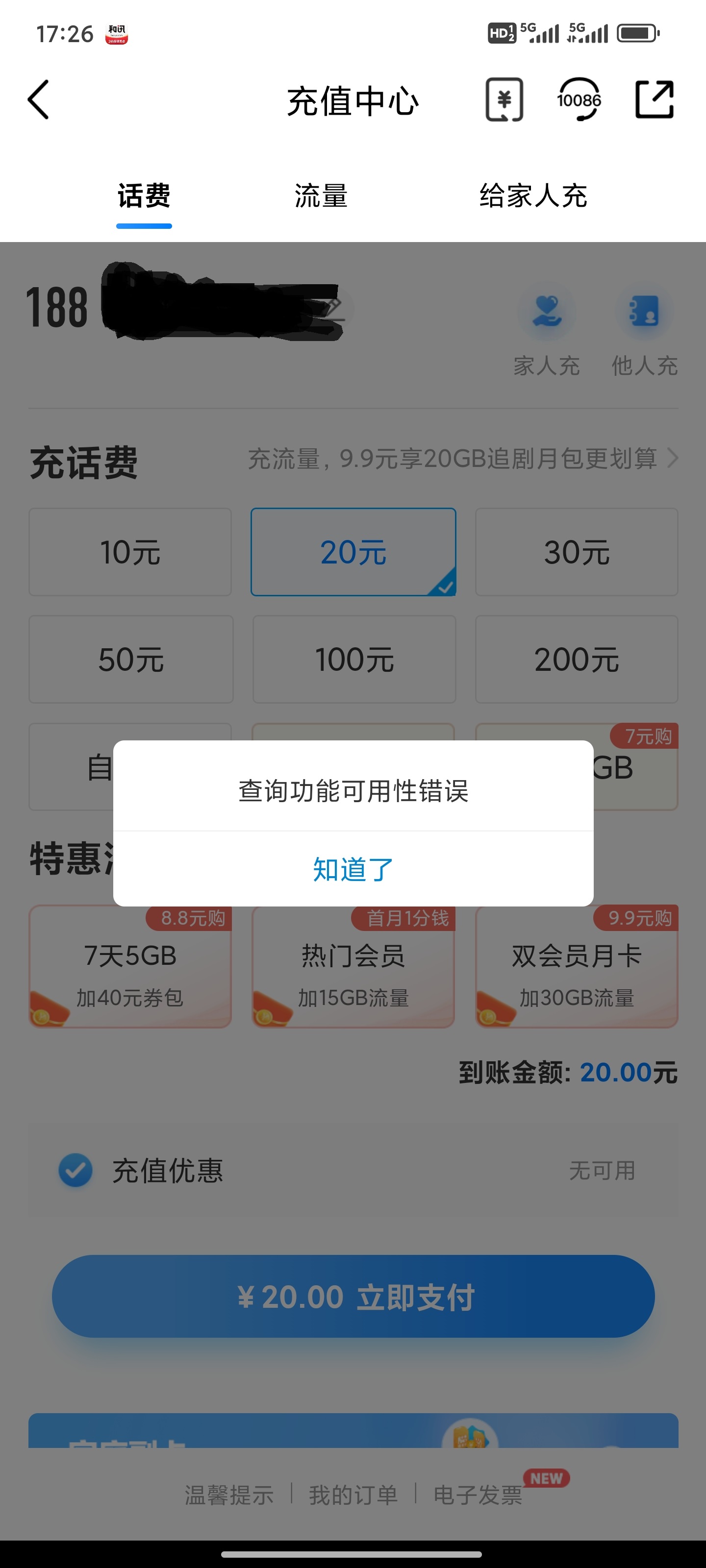This screenshot has width=706, height=1568.
Task: Go back using the top-left arrow
Action: coord(38,100)
